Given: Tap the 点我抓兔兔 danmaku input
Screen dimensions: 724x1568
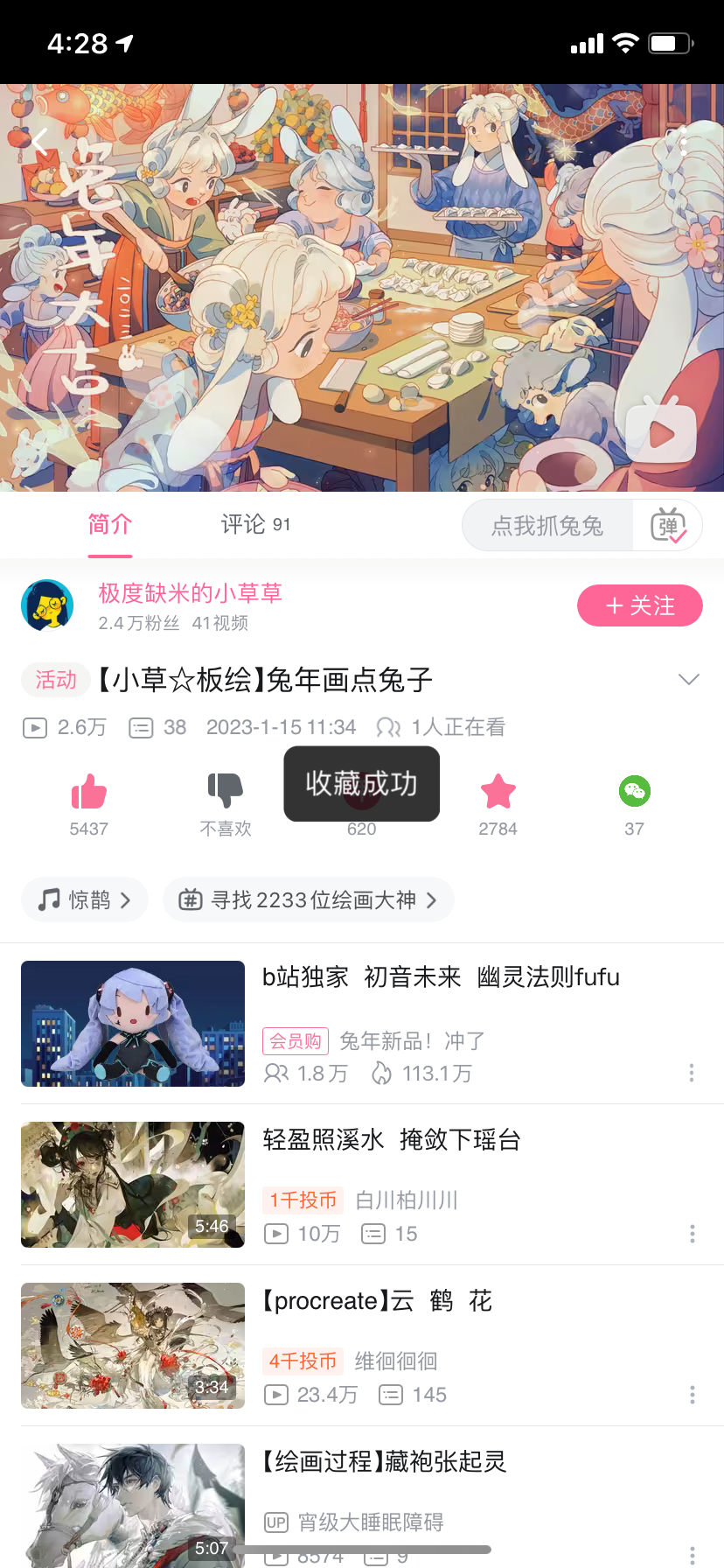Looking at the screenshot, I should pyautogui.click(x=547, y=526).
